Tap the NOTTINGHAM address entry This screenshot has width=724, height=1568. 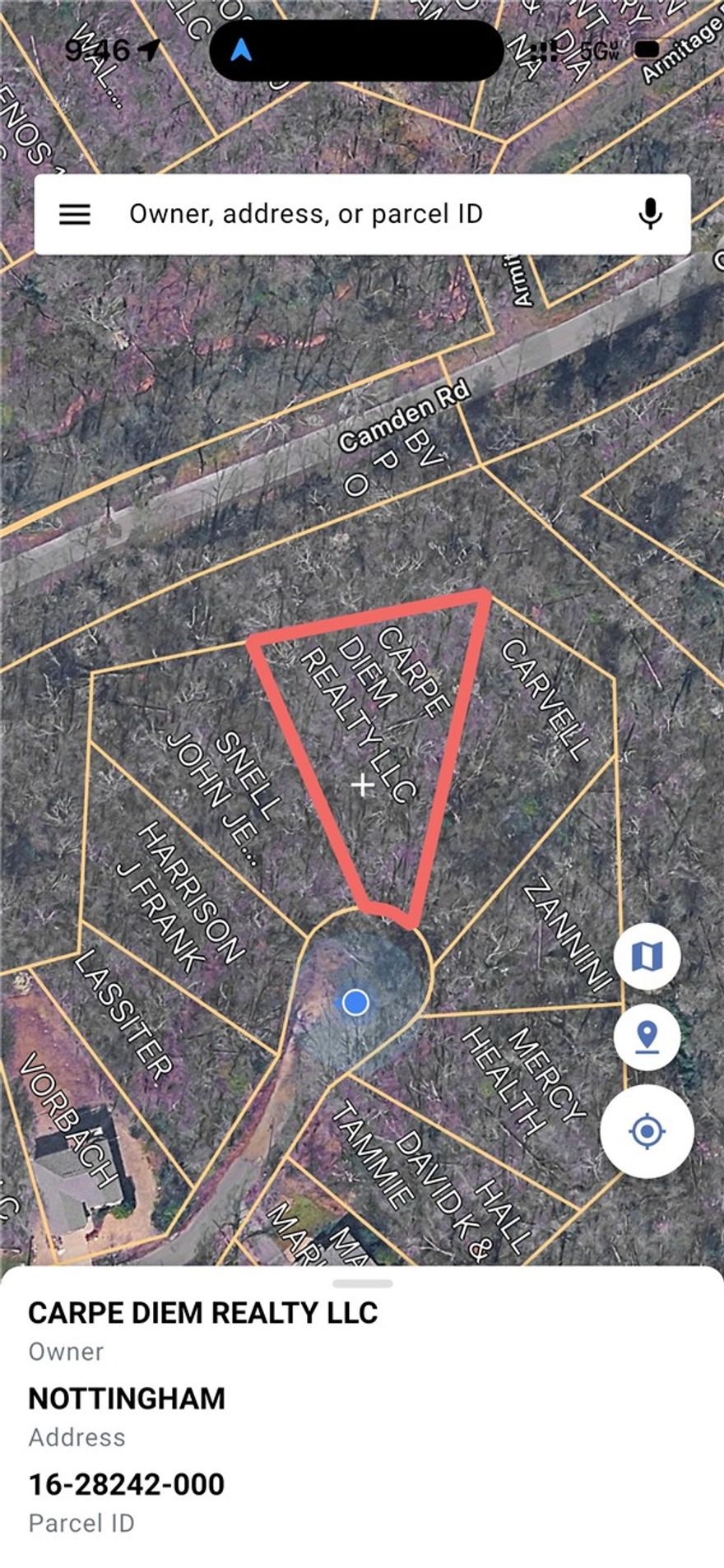pos(128,1398)
